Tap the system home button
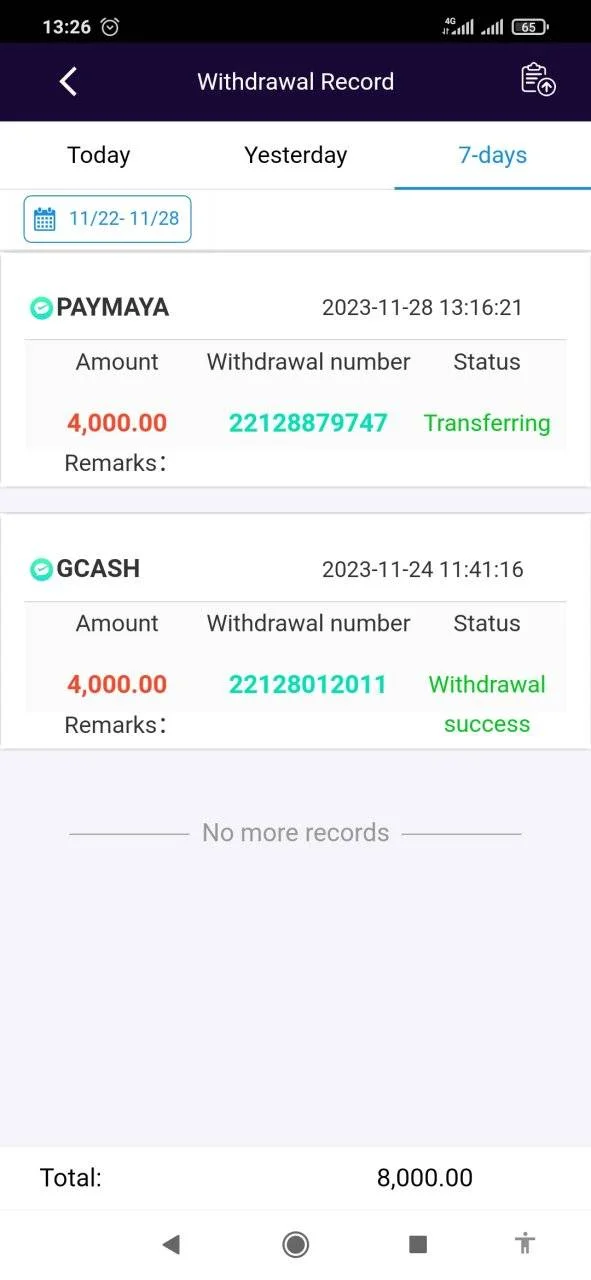The height and width of the screenshot is (1280, 591). [295, 1244]
